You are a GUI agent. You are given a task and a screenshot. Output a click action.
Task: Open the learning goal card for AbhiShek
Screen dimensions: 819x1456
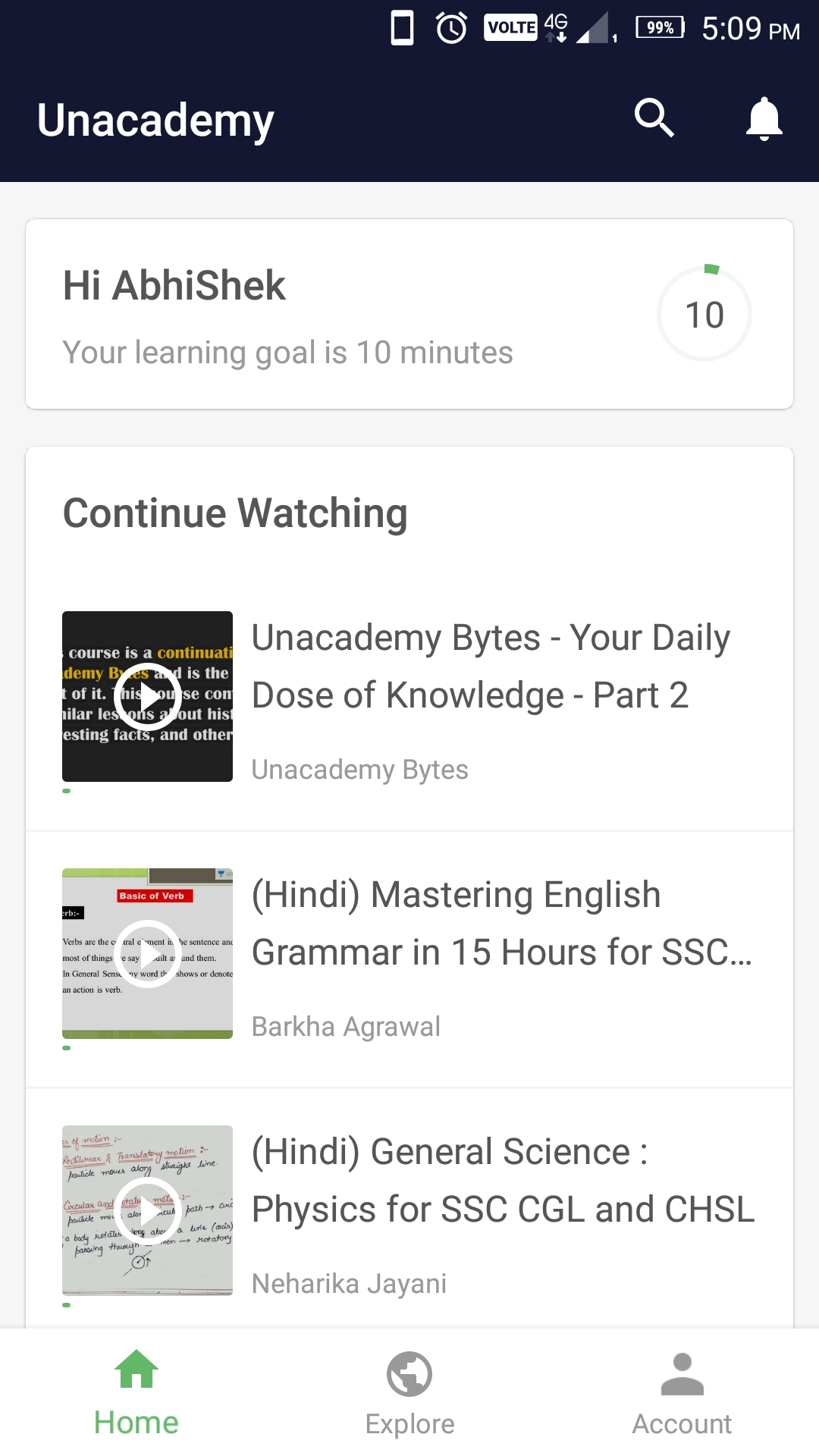click(409, 314)
